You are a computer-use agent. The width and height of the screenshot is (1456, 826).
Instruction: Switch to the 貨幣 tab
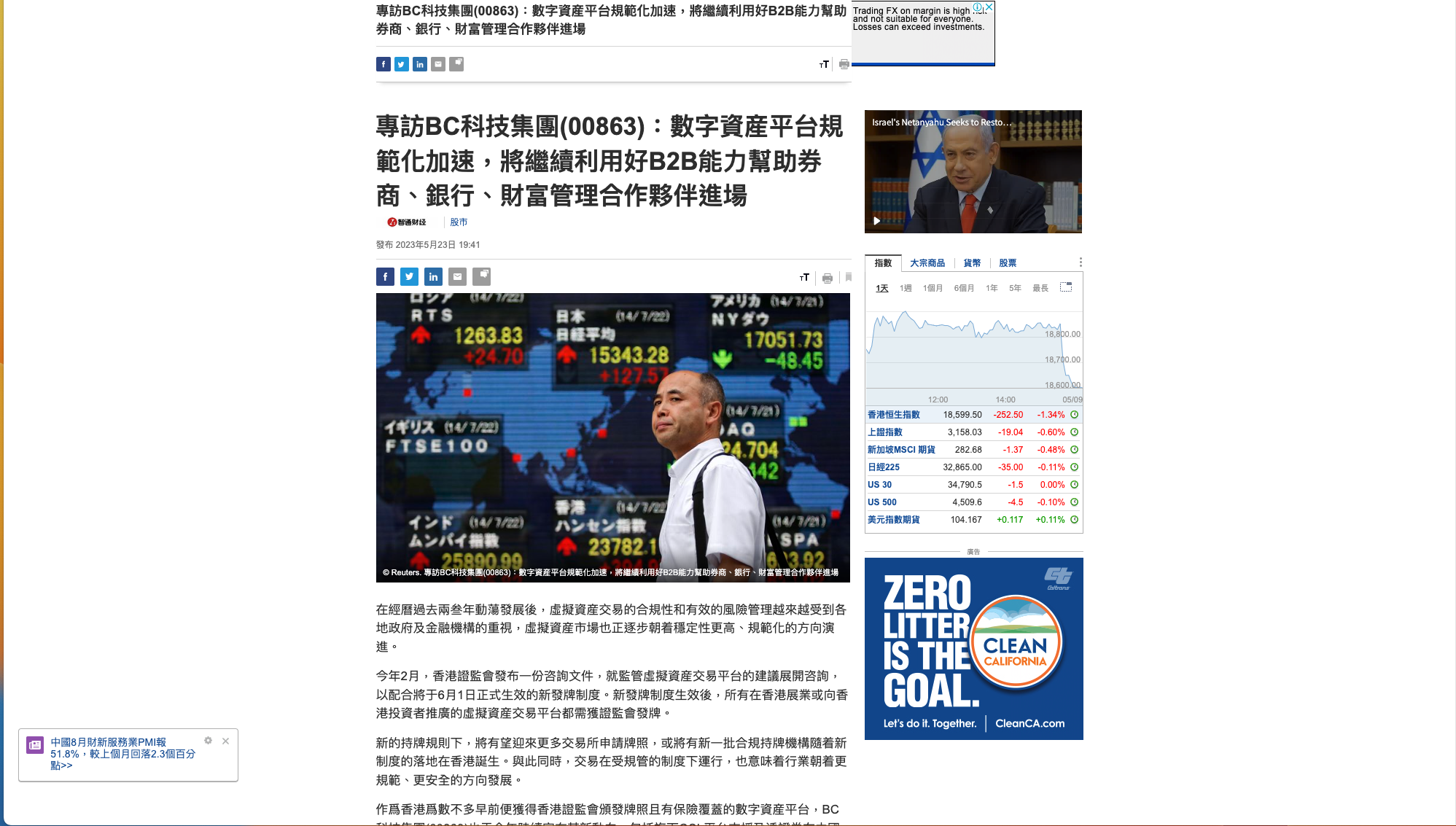coord(971,263)
